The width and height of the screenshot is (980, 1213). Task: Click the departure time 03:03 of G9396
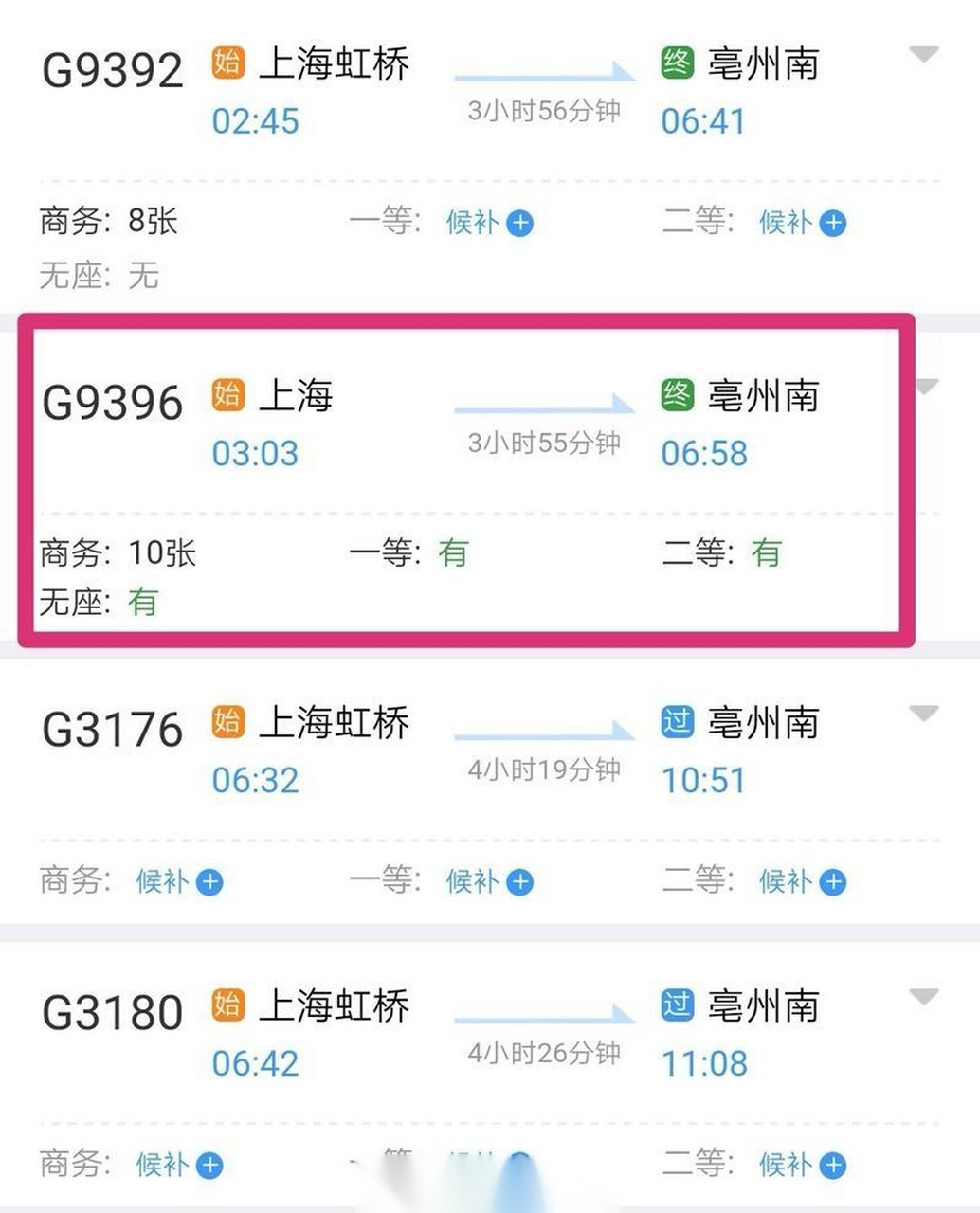[x=254, y=454]
